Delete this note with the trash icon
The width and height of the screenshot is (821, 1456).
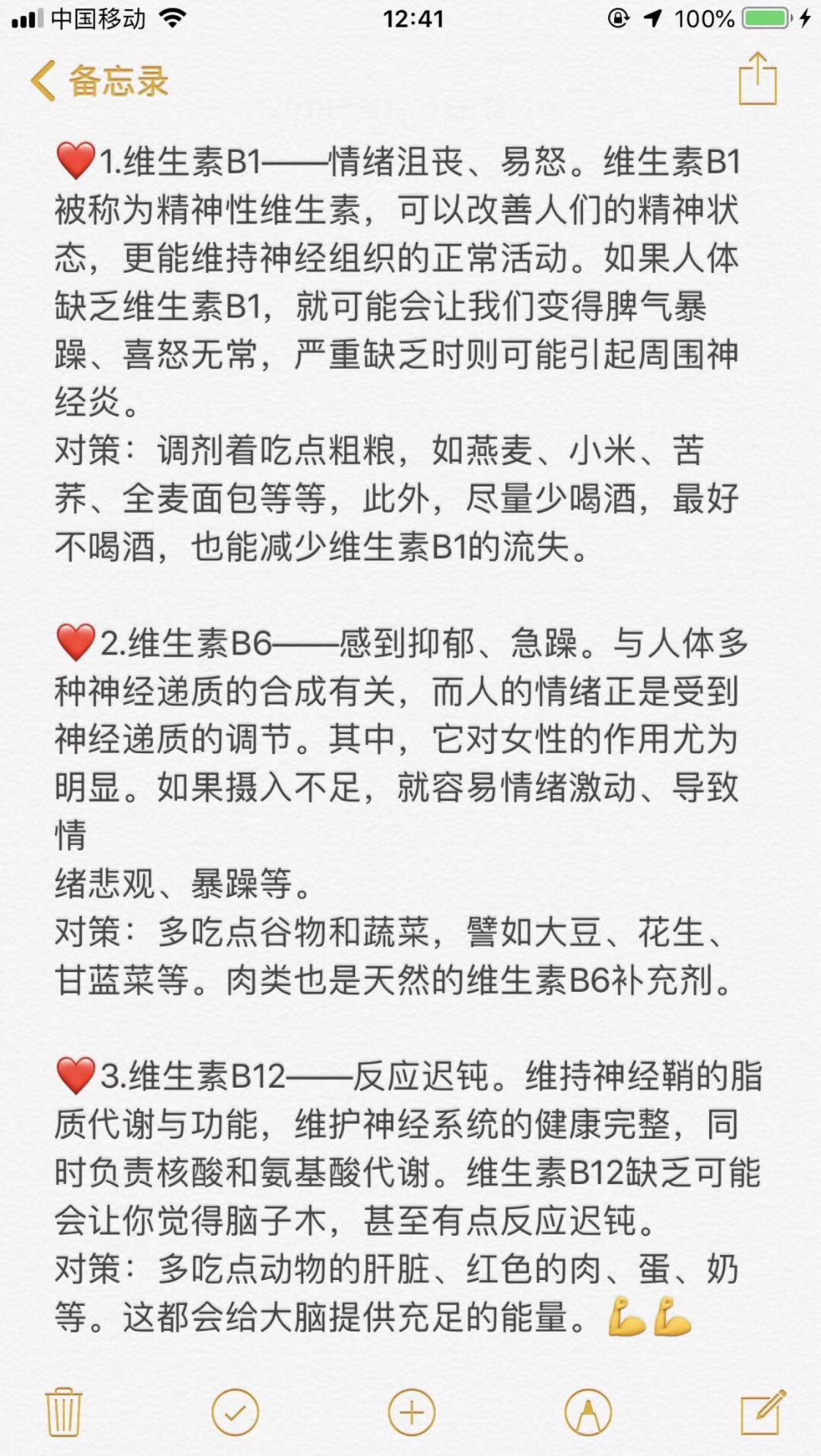(x=64, y=1411)
